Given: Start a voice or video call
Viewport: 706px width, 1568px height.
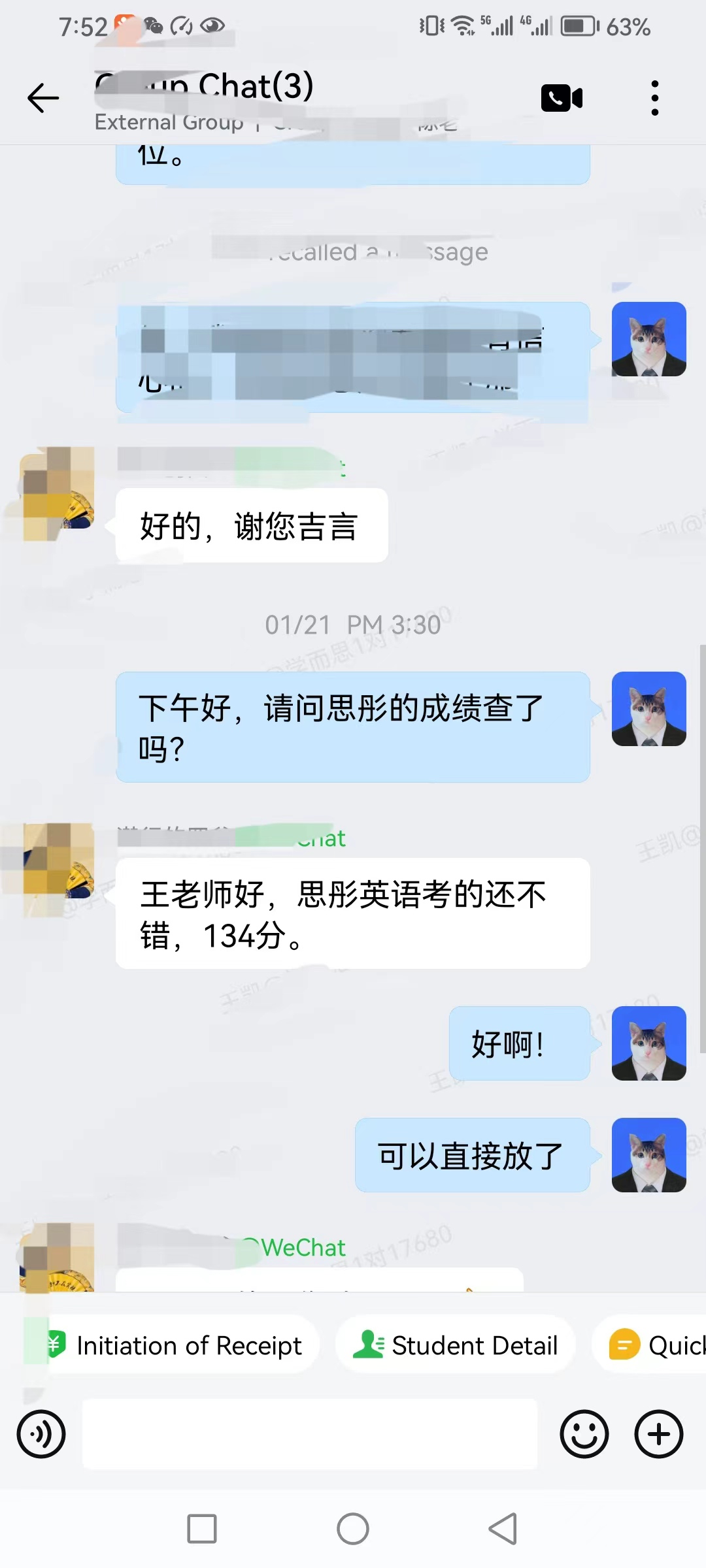Looking at the screenshot, I should pyautogui.click(x=562, y=98).
